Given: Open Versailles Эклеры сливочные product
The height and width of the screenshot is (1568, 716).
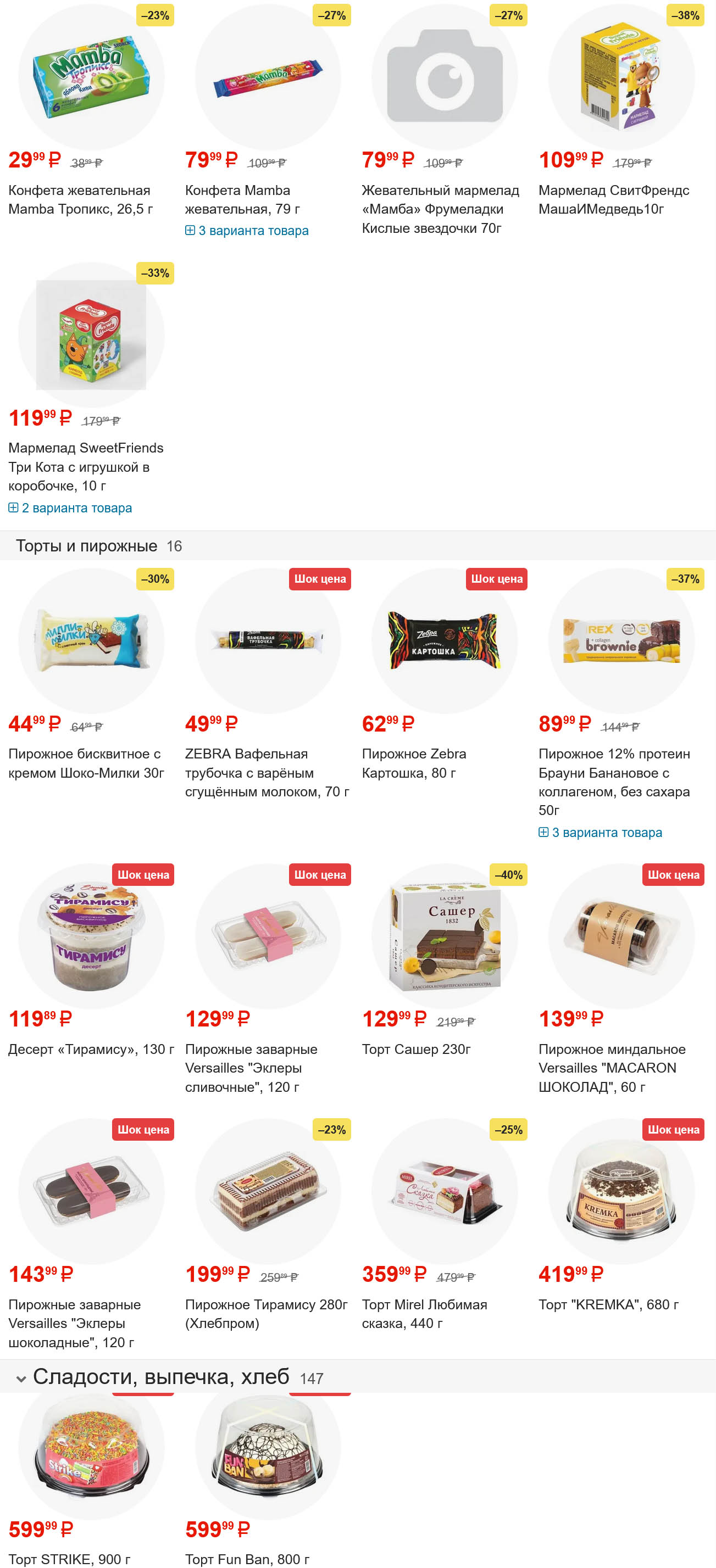Looking at the screenshot, I should coord(251,1068).
